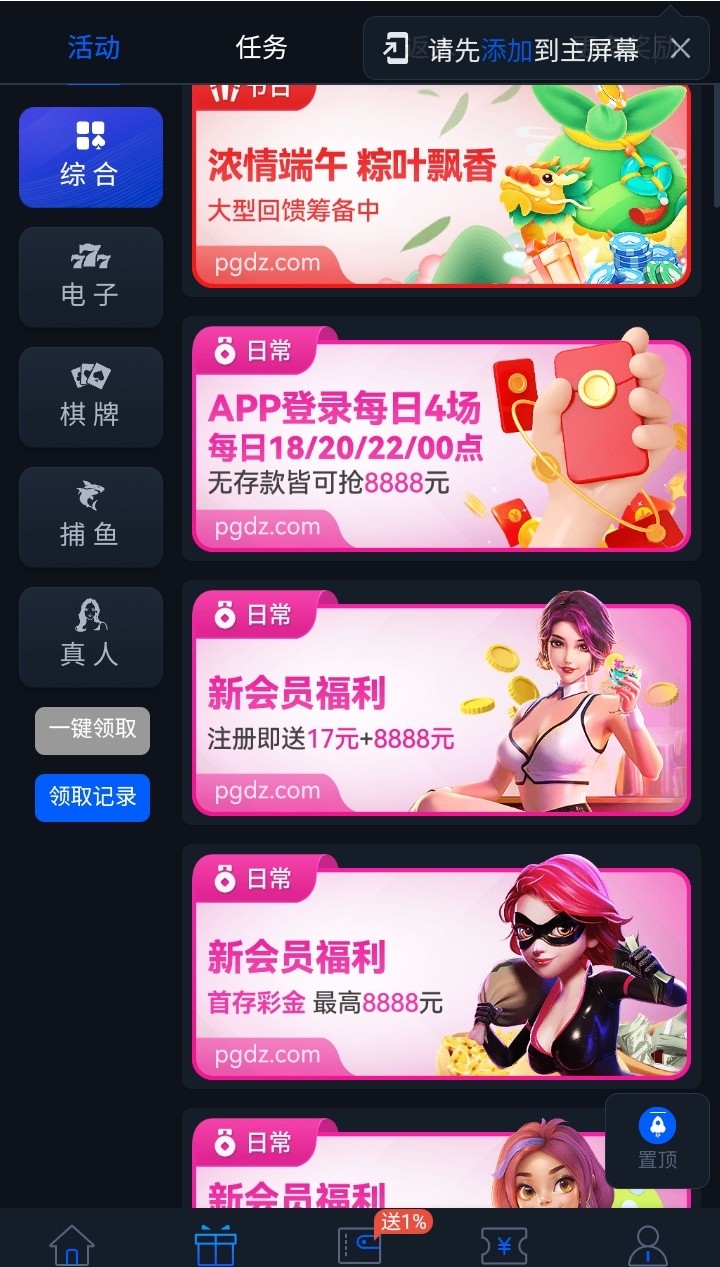Image resolution: width=720 pixels, height=1267 pixels.
Task: Open the yen coupon tab
Action: [504, 1245]
